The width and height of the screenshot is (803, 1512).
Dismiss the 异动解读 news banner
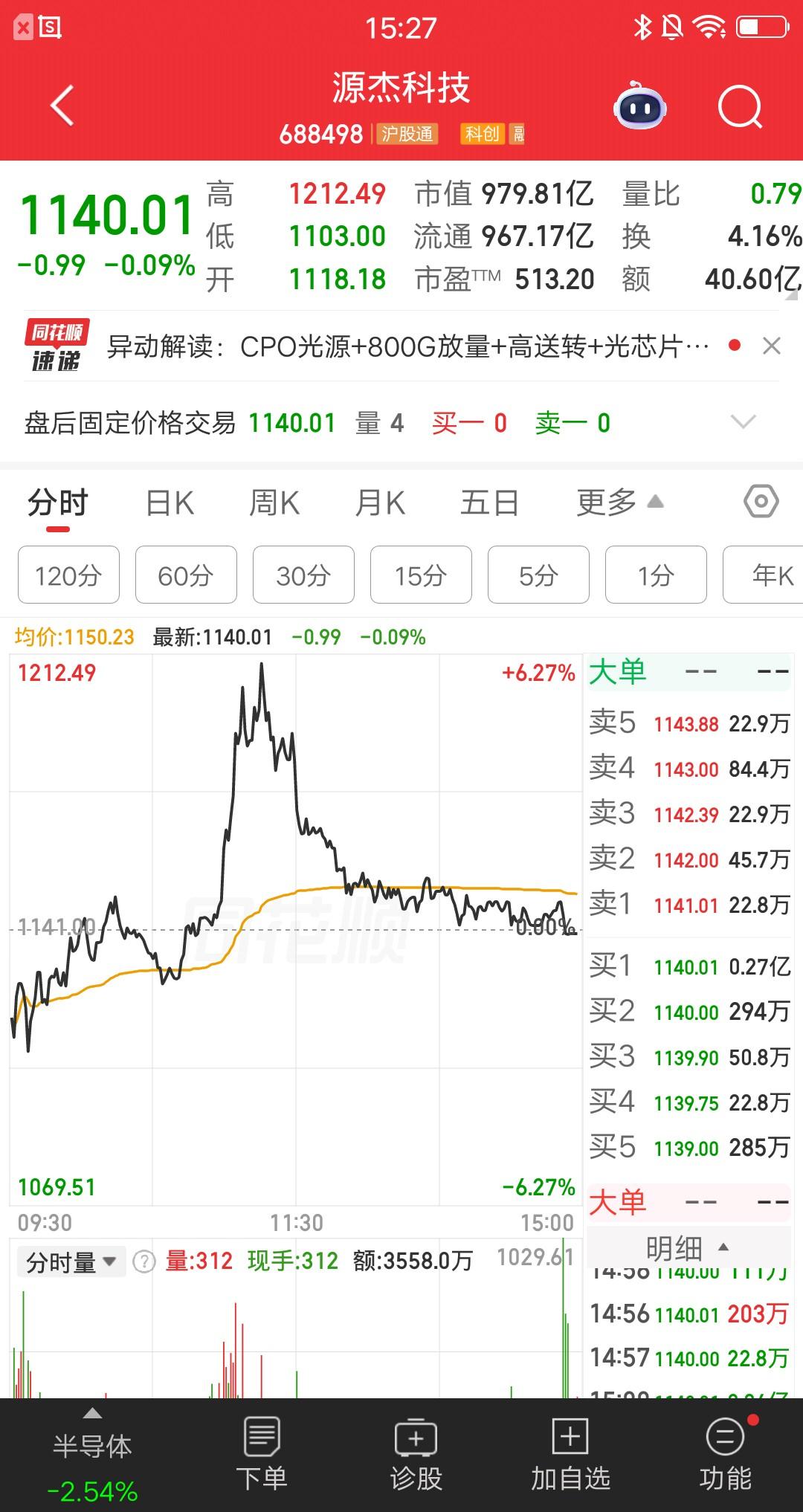click(772, 346)
